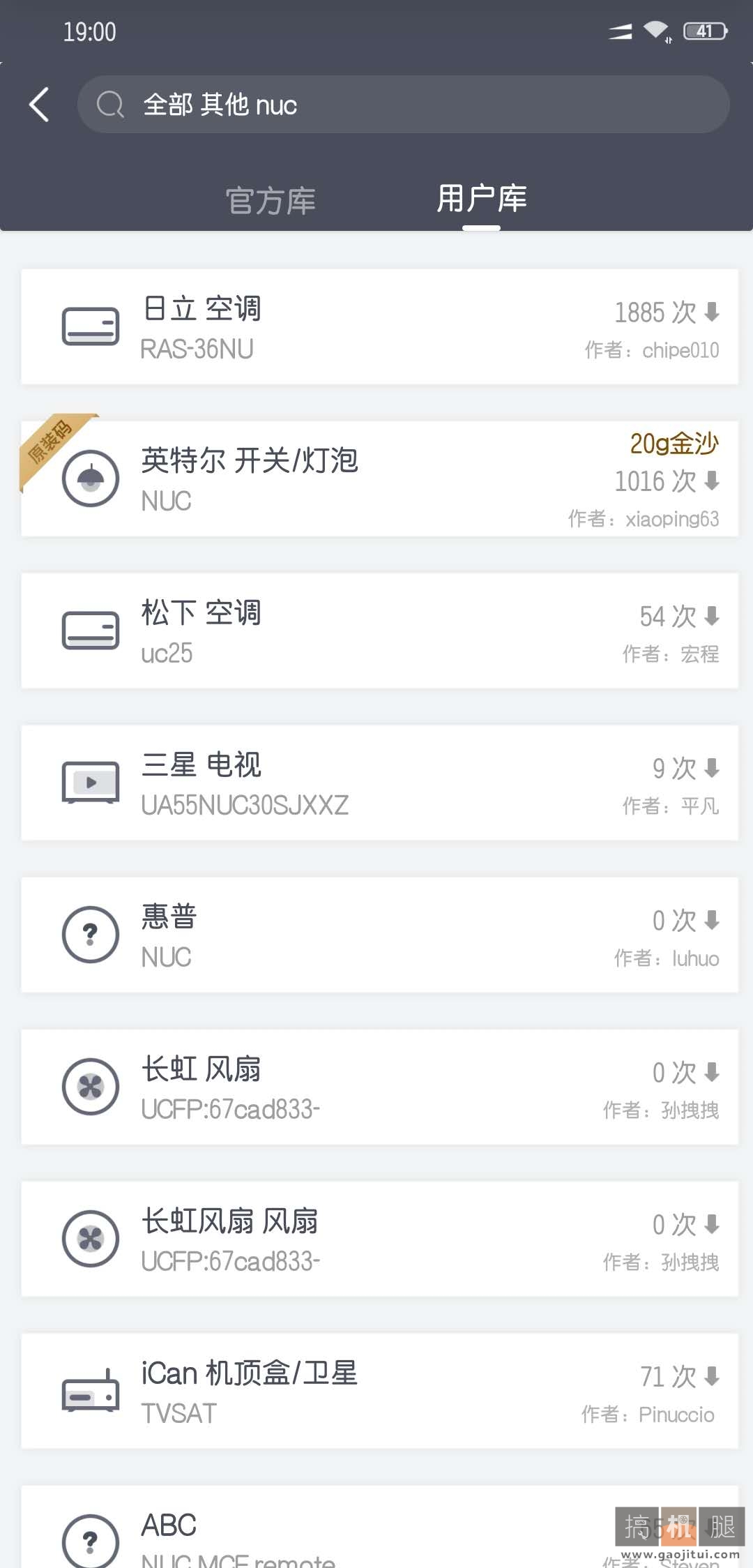Tap the search field containing 全部 其他 nuc

click(403, 105)
